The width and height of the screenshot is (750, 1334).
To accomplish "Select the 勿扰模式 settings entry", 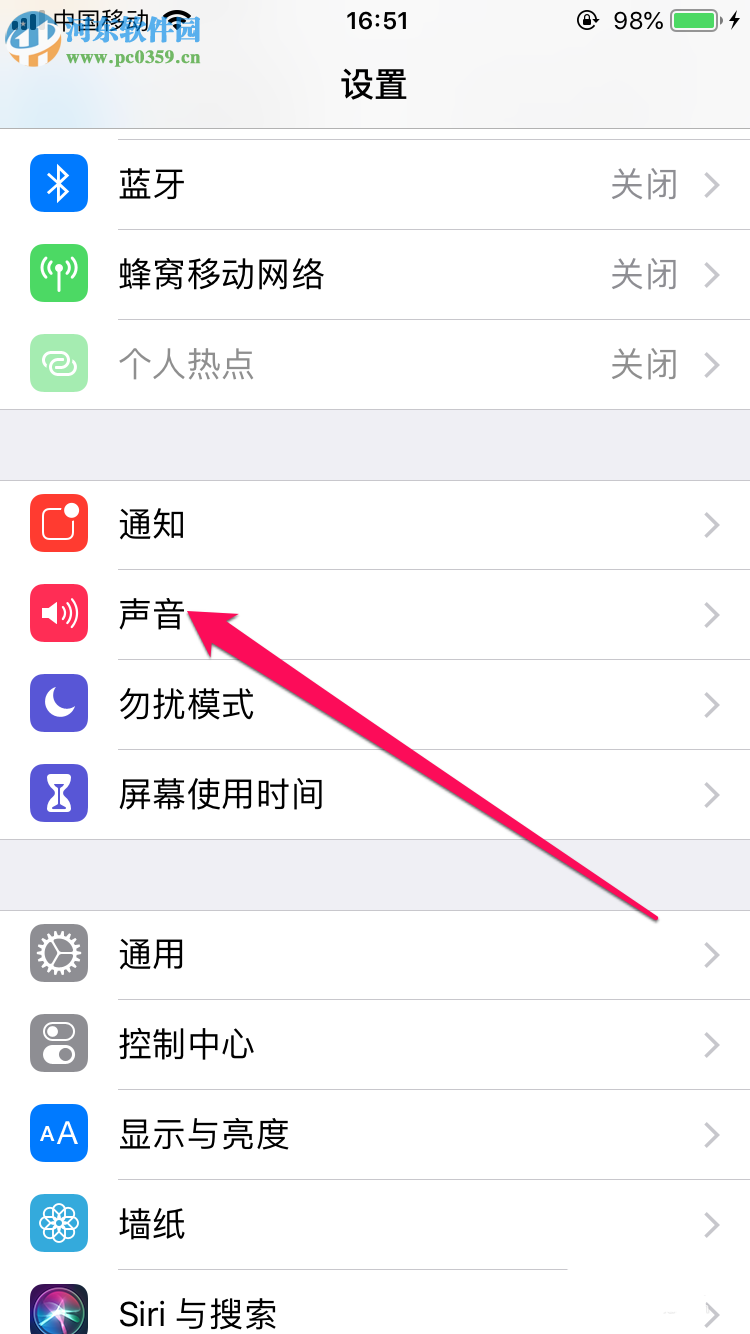I will click(375, 703).
